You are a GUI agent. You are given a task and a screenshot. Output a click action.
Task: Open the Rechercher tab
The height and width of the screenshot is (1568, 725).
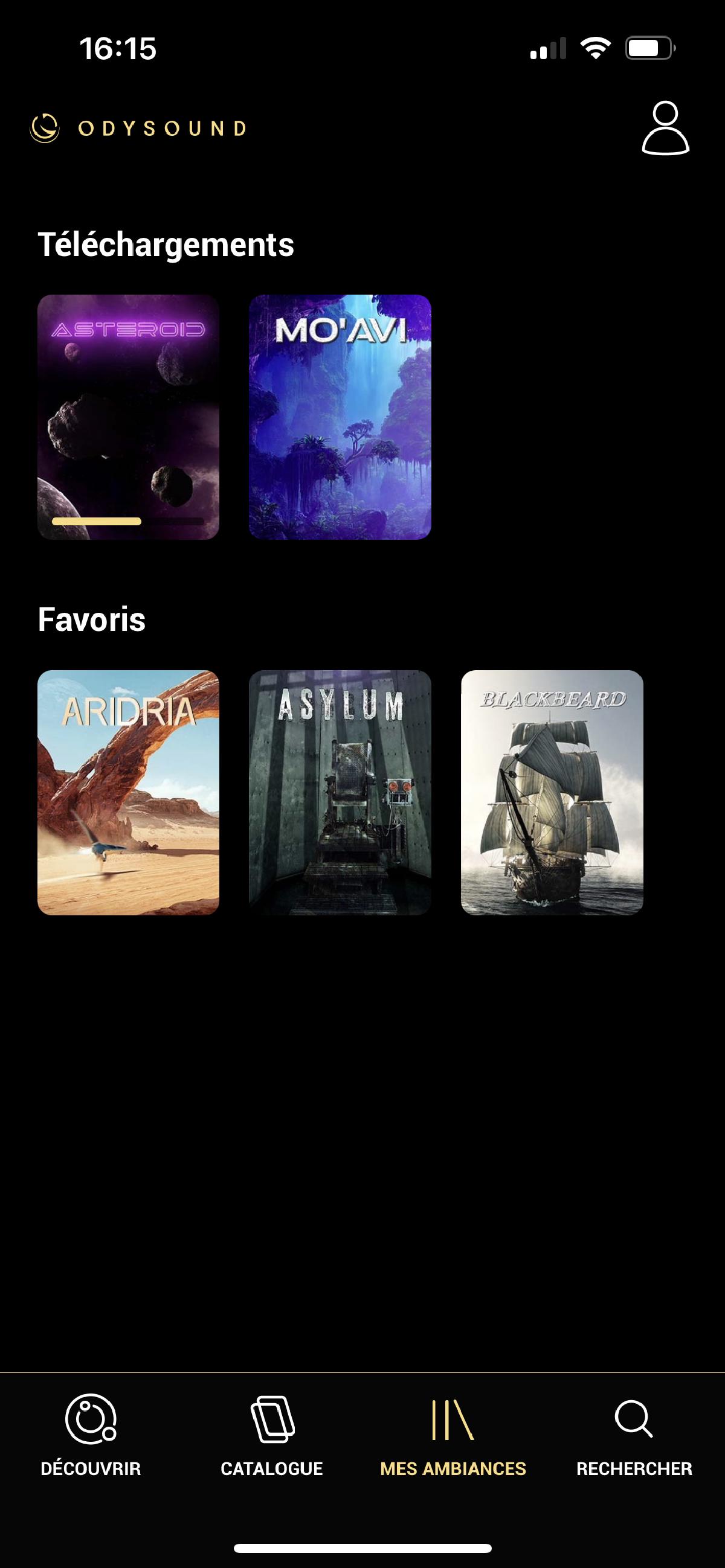634,1435
